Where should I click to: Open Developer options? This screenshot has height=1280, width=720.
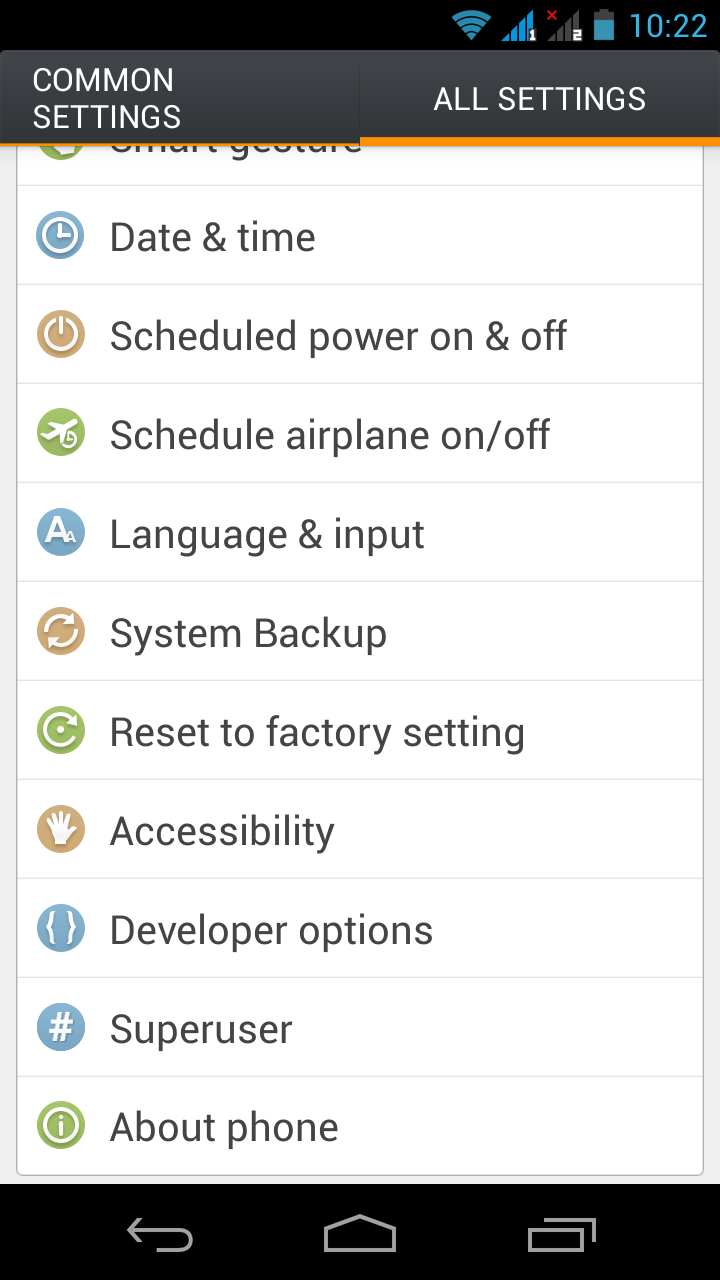click(x=360, y=929)
